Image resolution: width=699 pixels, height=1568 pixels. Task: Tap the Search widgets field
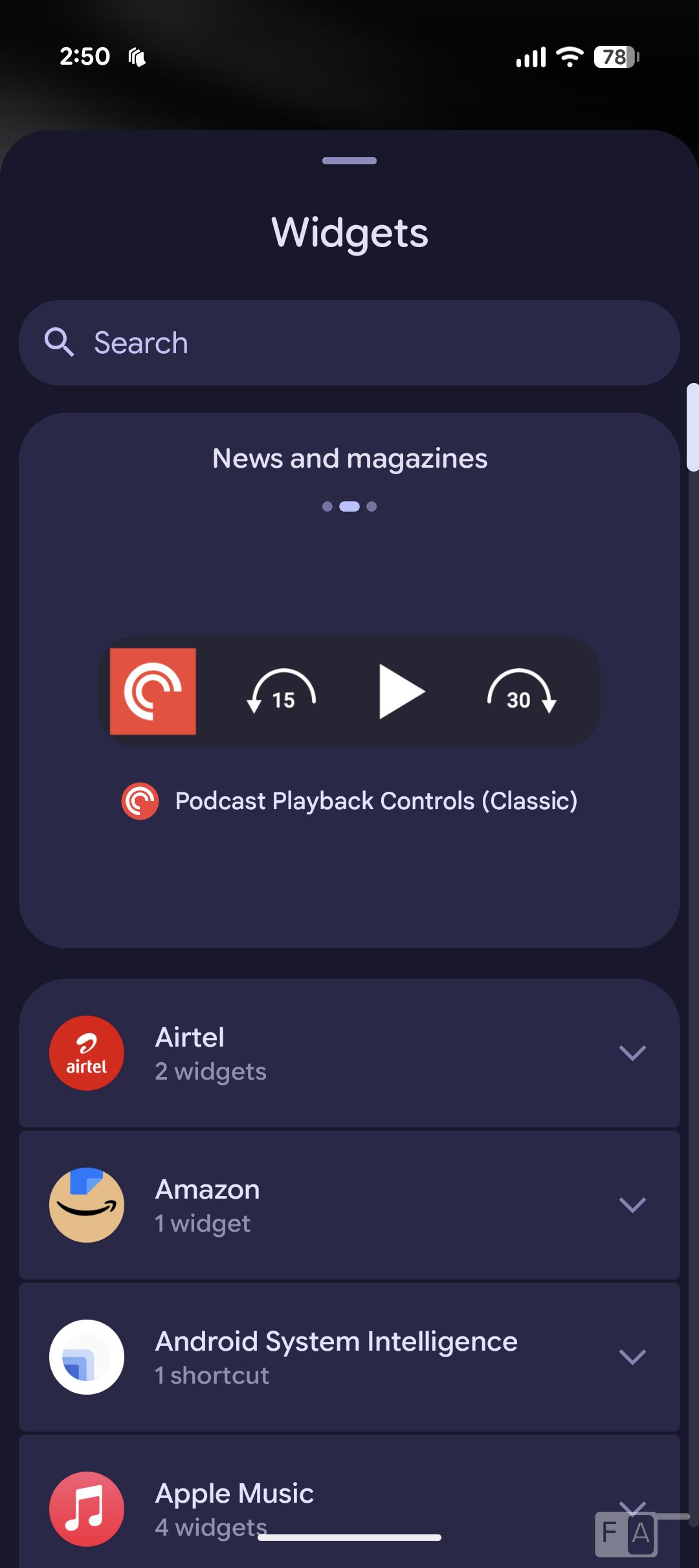click(x=349, y=343)
